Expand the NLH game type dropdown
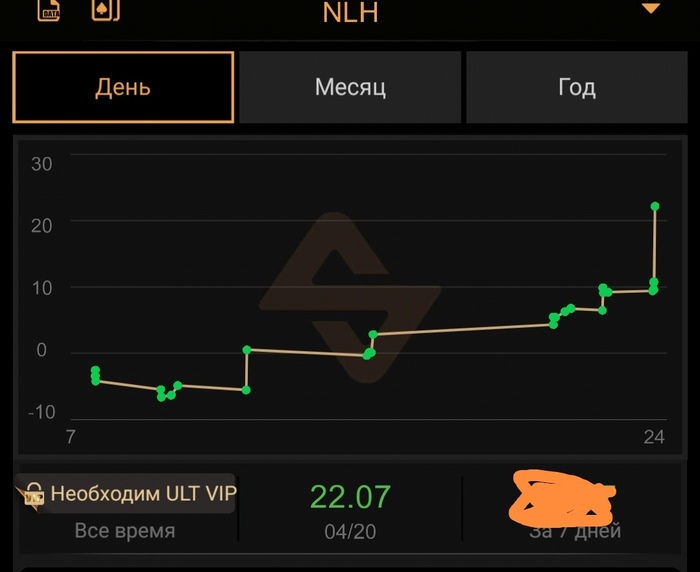This screenshot has height=572, width=700. click(651, 9)
